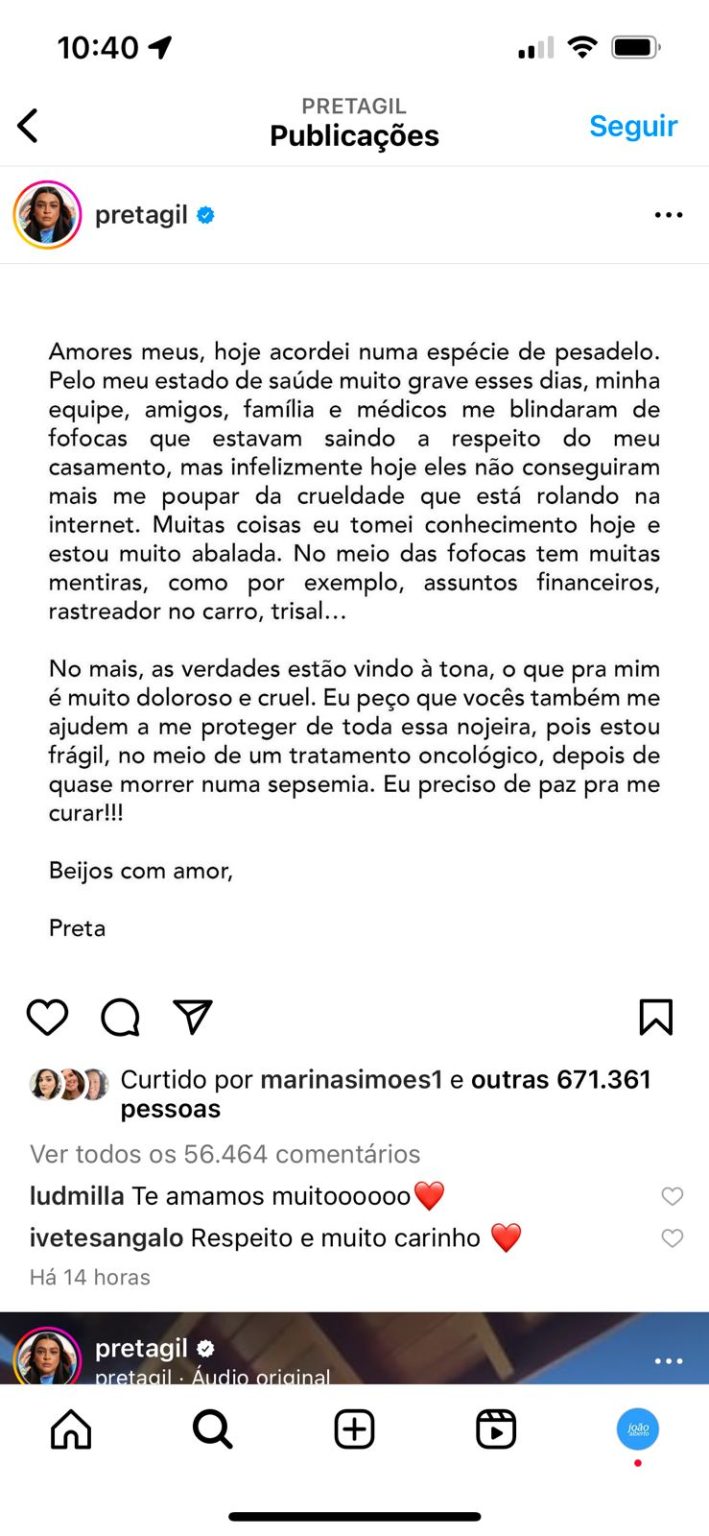
Task: Open pretagil's profile picture in the post header
Action: tap(47, 215)
